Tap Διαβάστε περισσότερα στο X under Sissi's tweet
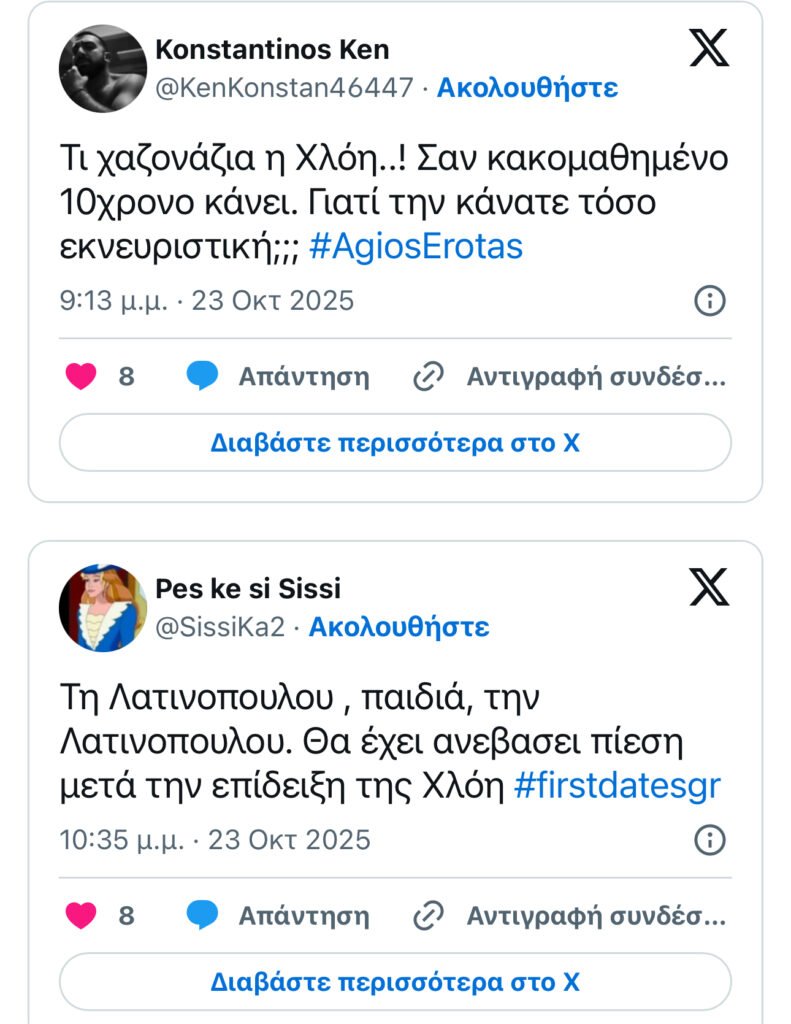 pos(395,982)
